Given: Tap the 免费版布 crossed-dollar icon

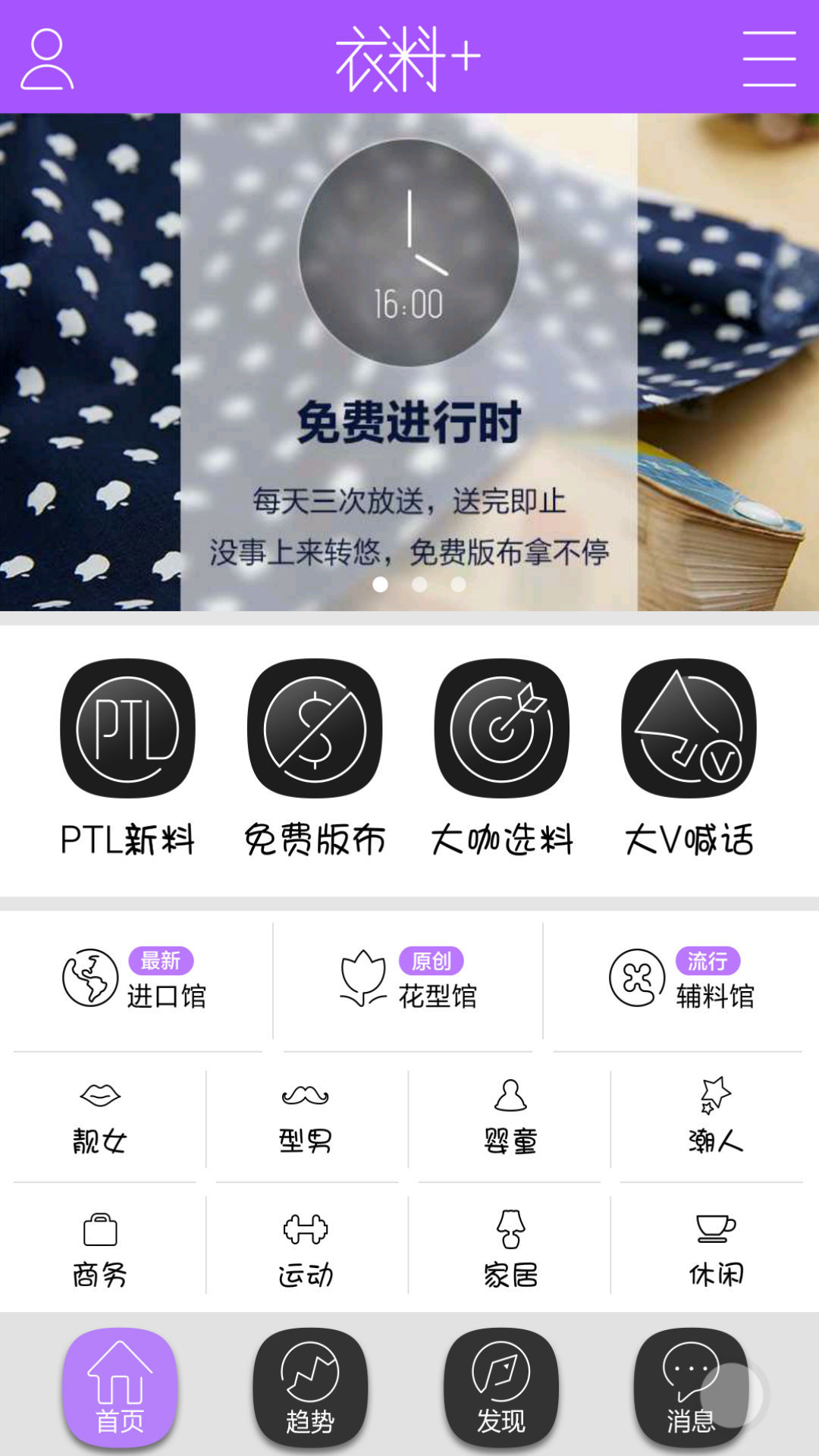Looking at the screenshot, I should click(314, 730).
